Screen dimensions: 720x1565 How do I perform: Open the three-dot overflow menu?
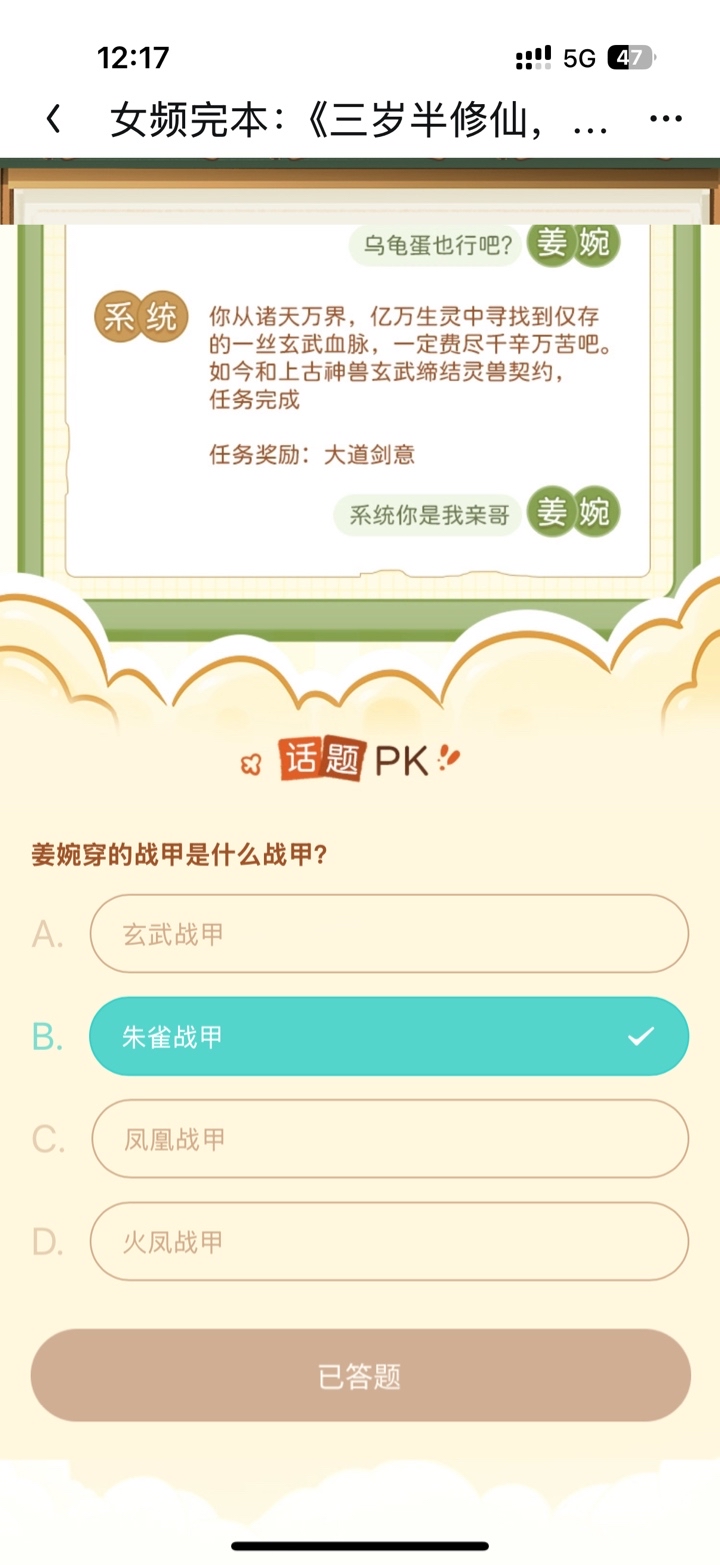[x=666, y=120]
